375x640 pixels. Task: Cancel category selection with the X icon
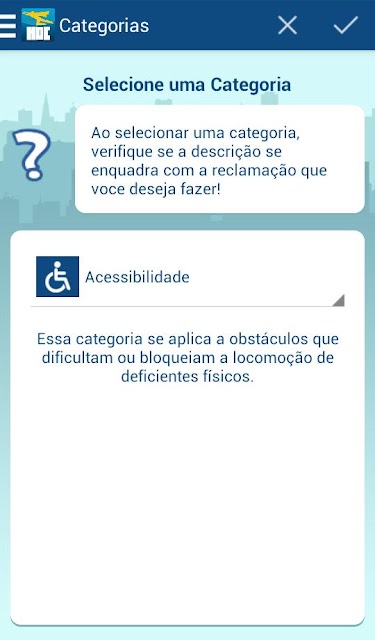click(287, 26)
